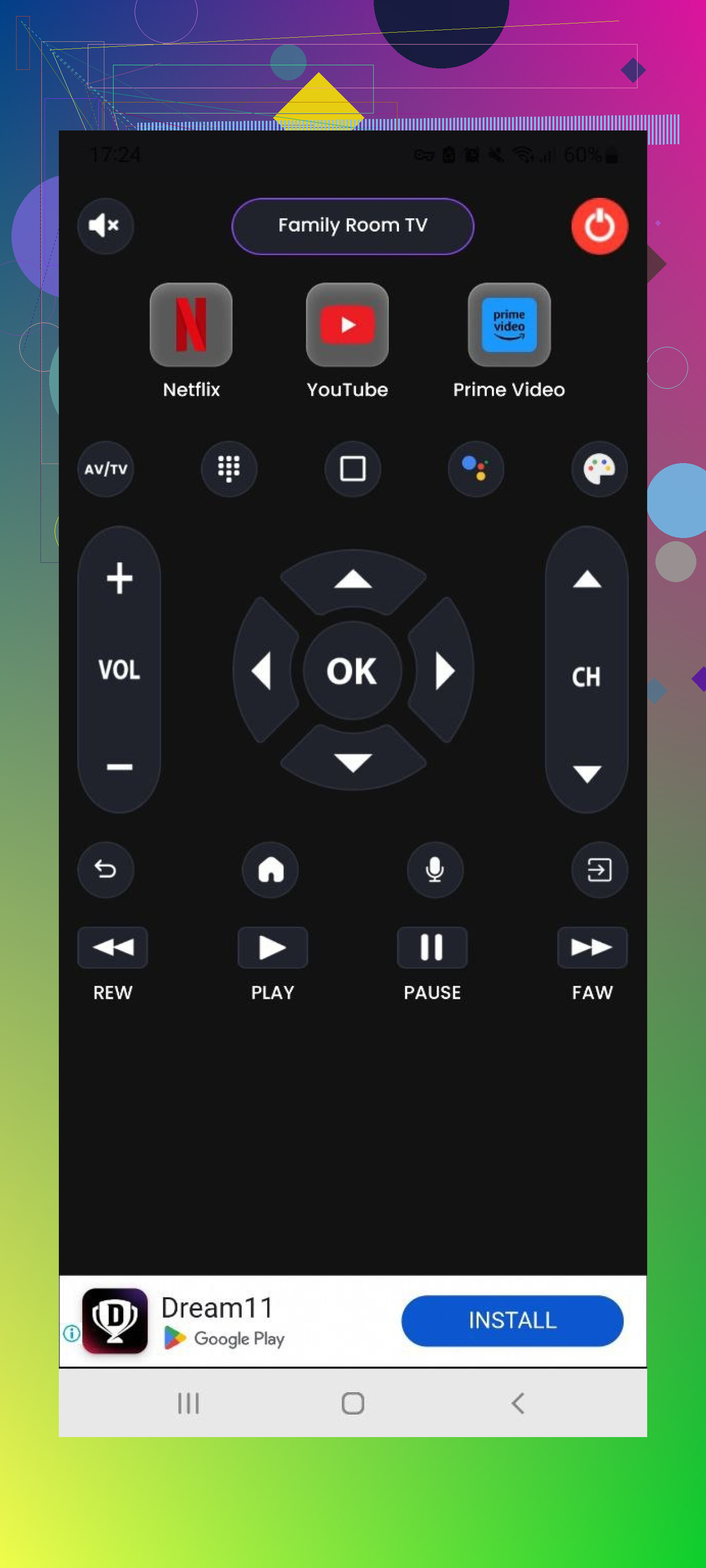Open the color palette themes

pyautogui.click(x=599, y=469)
